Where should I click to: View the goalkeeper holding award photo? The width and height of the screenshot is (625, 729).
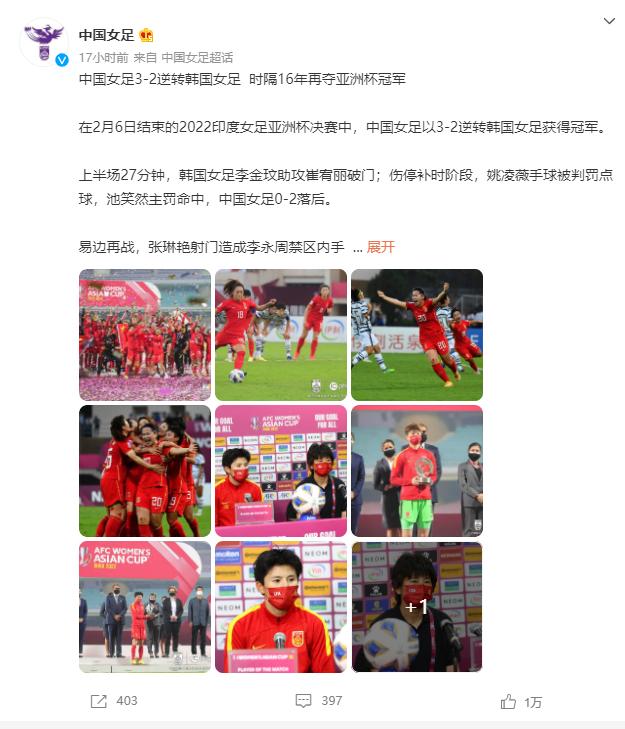point(417,471)
